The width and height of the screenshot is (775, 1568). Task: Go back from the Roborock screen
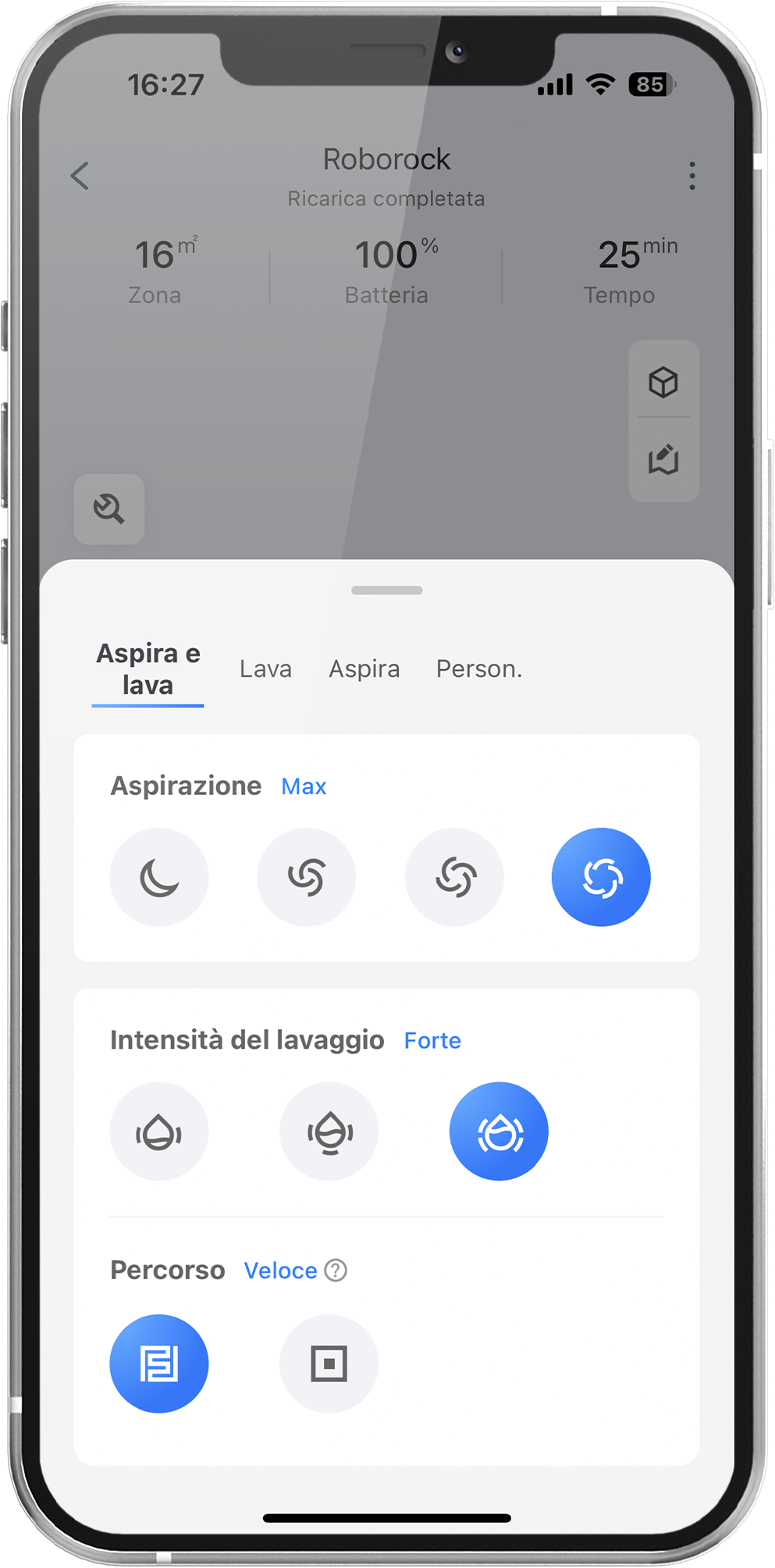coord(80,176)
